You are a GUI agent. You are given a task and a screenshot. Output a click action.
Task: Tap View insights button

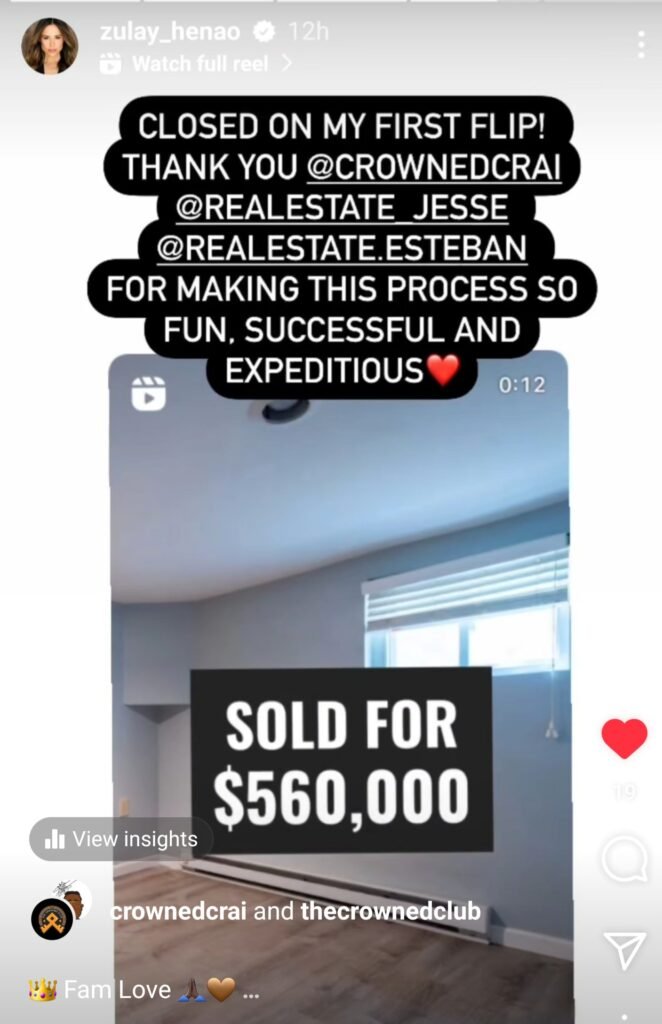pyautogui.click(x=122, y=839)
